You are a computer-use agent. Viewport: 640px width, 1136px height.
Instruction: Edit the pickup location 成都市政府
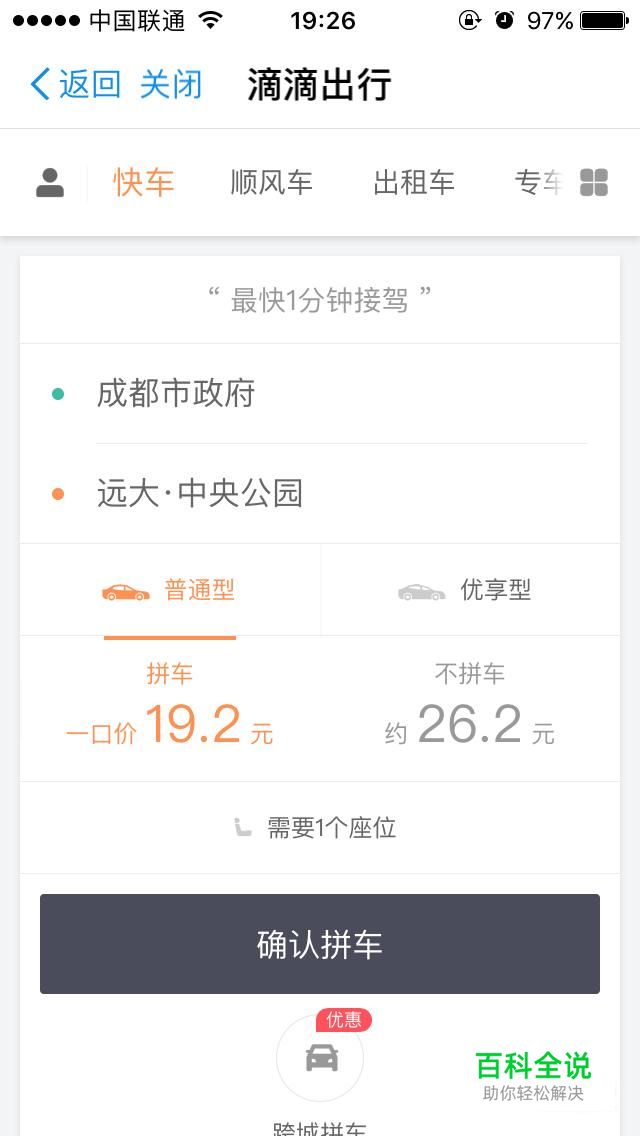tap(320, 393)
